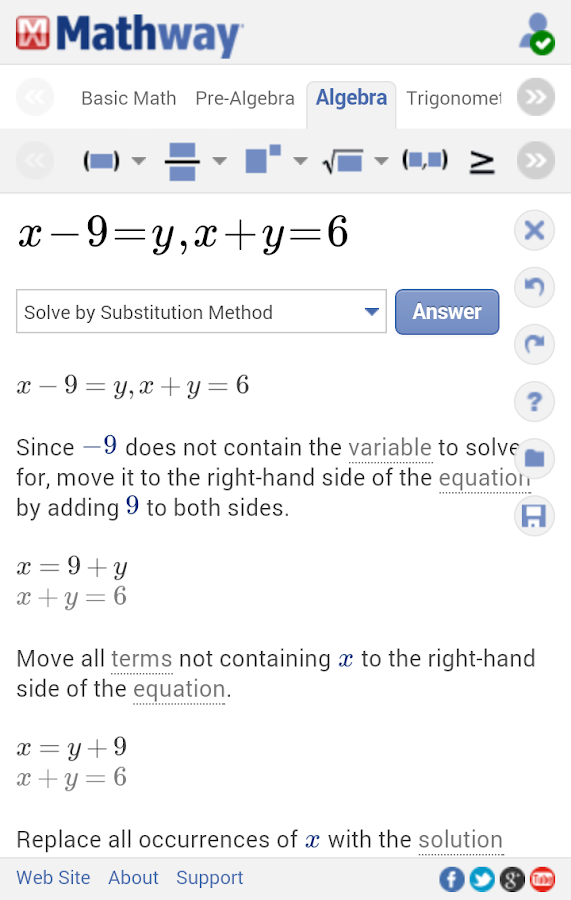Insert an exponent template

(263, 159)
